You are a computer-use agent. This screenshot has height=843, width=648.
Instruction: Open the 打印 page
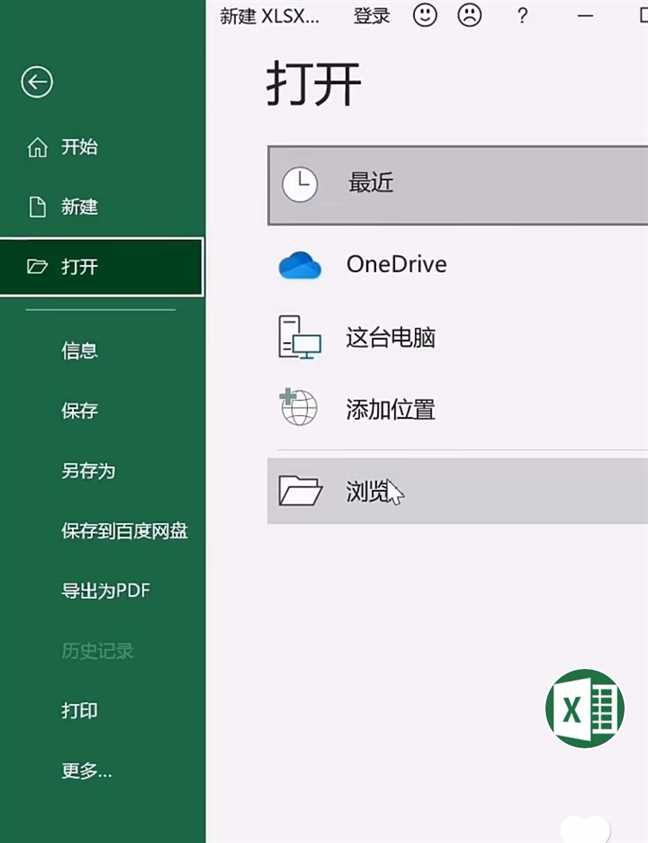click(79, 711)
